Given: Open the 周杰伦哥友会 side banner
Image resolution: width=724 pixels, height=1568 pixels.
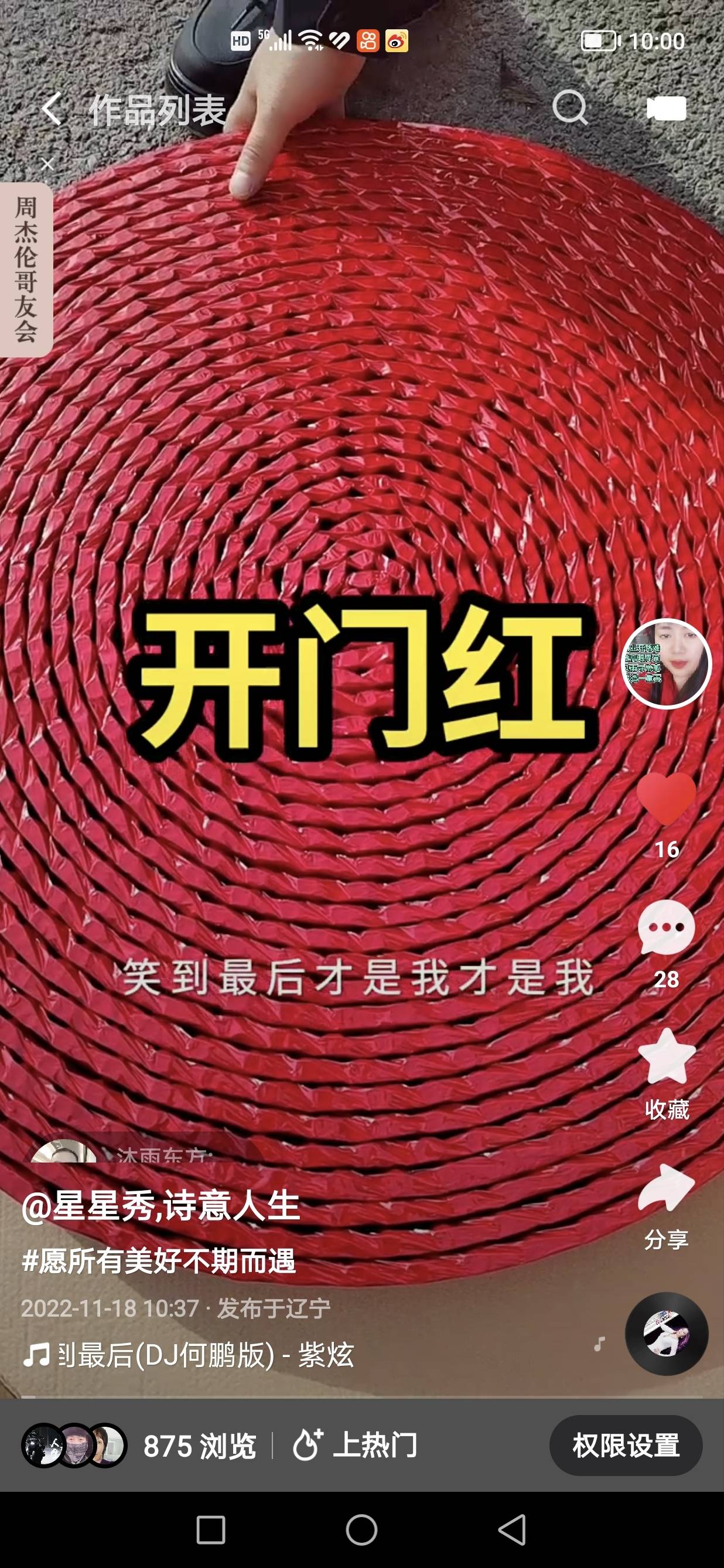Looking at the screenshot, I should click(x=26, y=269).
